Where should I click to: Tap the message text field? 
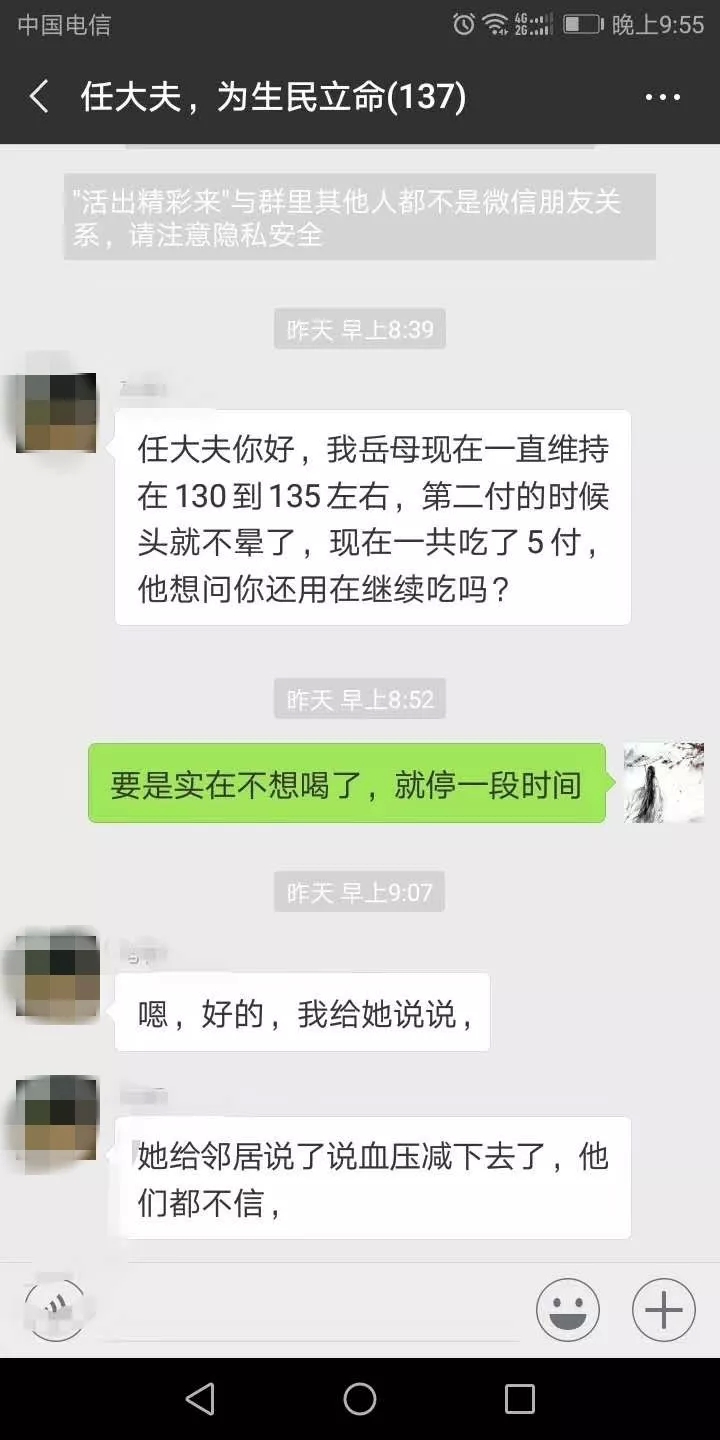click(x=310, y=1310)
